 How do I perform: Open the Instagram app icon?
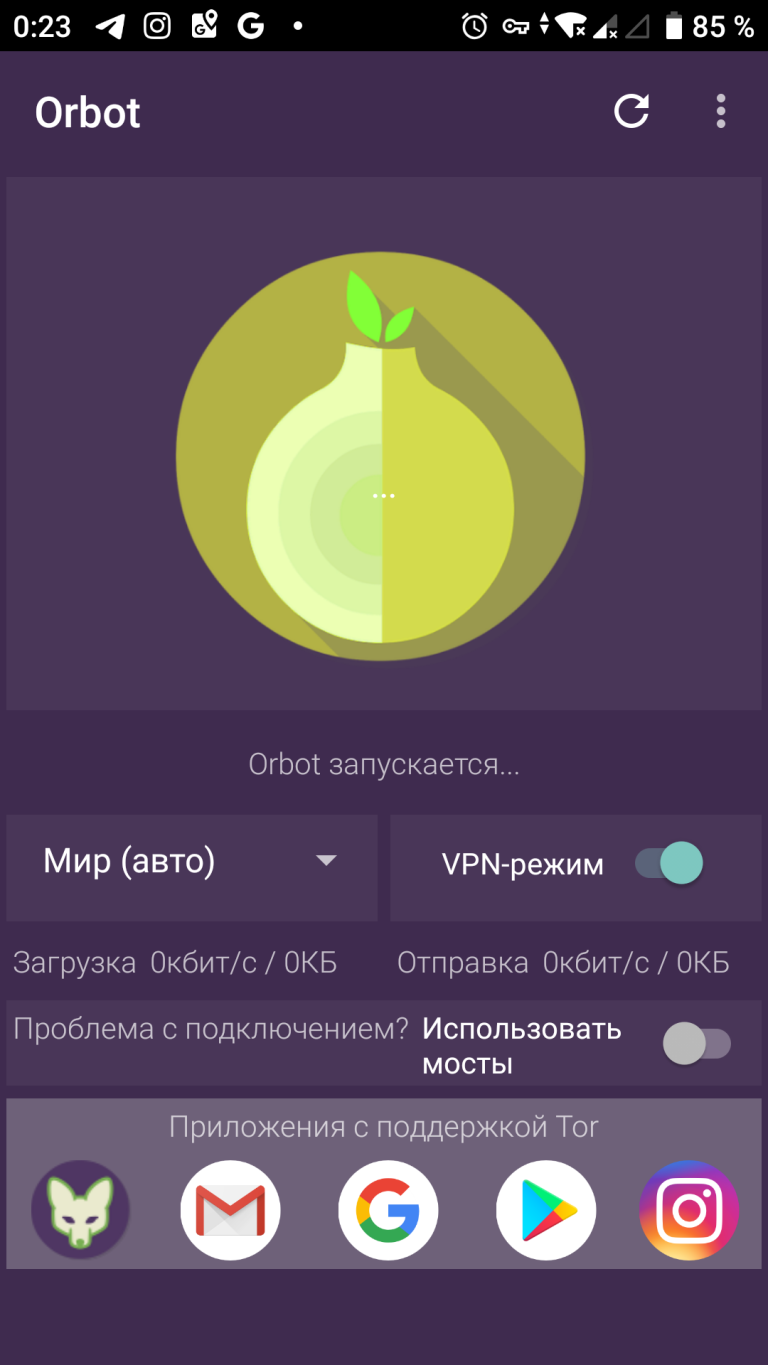point(689,1210)
